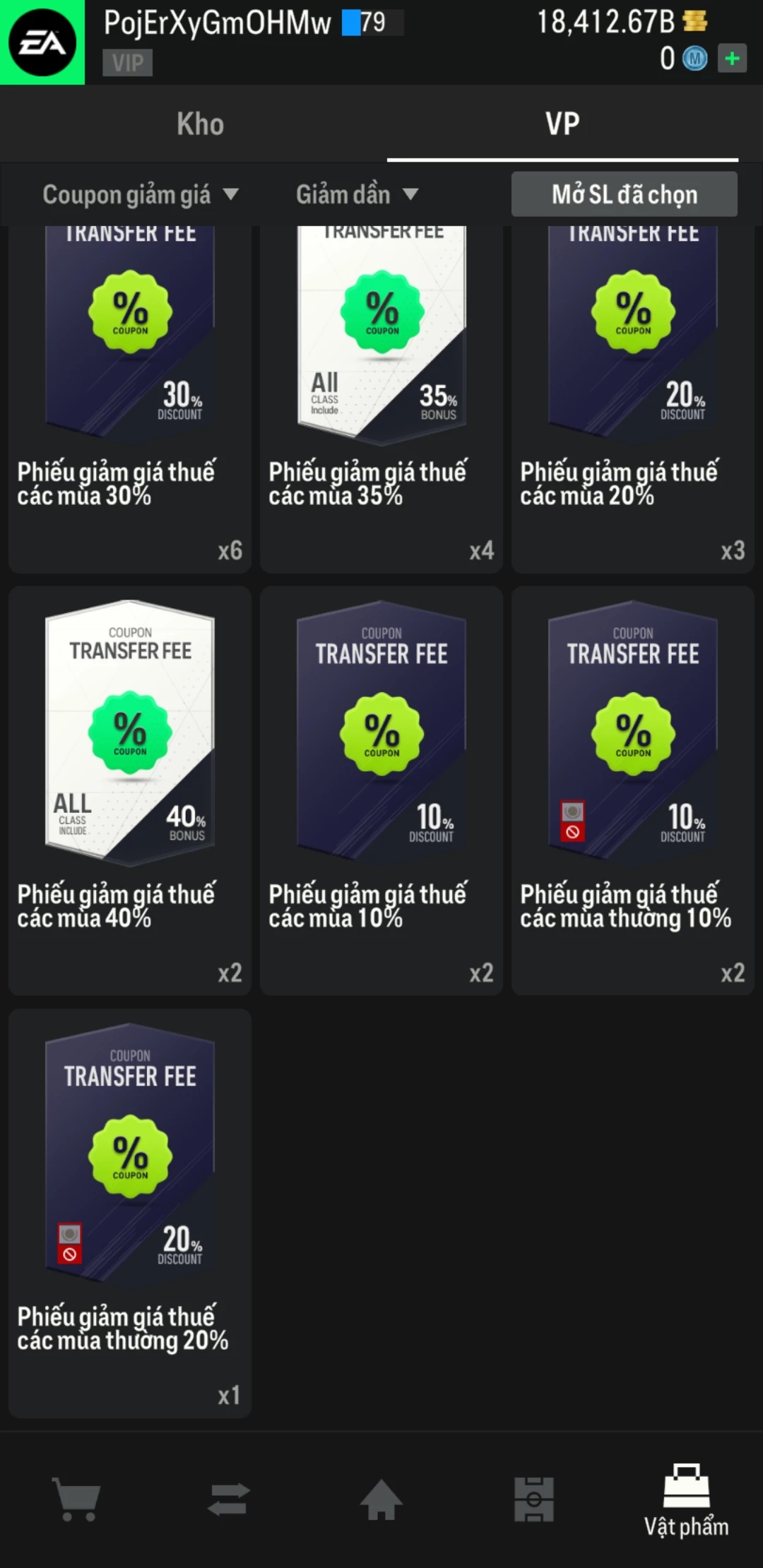The image size is (763, 1568).
Task: Select the các mùa 10% coupon card
Action: click(381, 790)
